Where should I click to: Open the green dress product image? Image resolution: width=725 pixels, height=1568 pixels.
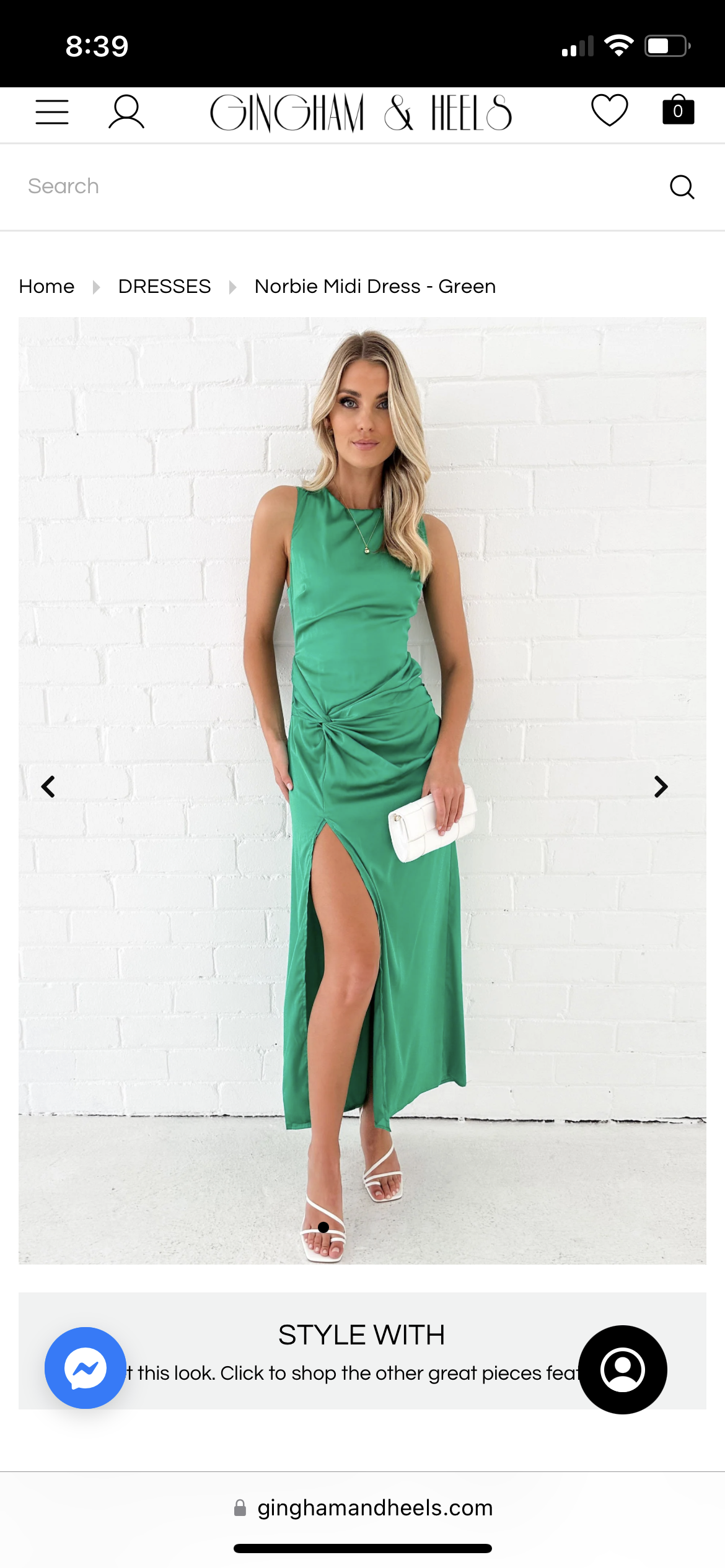(362, 791)
